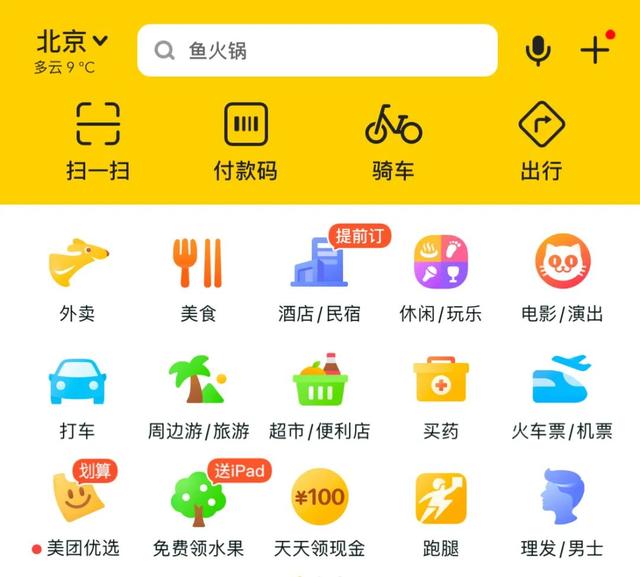Open 买药 medicine purchase

click(441, 396)
